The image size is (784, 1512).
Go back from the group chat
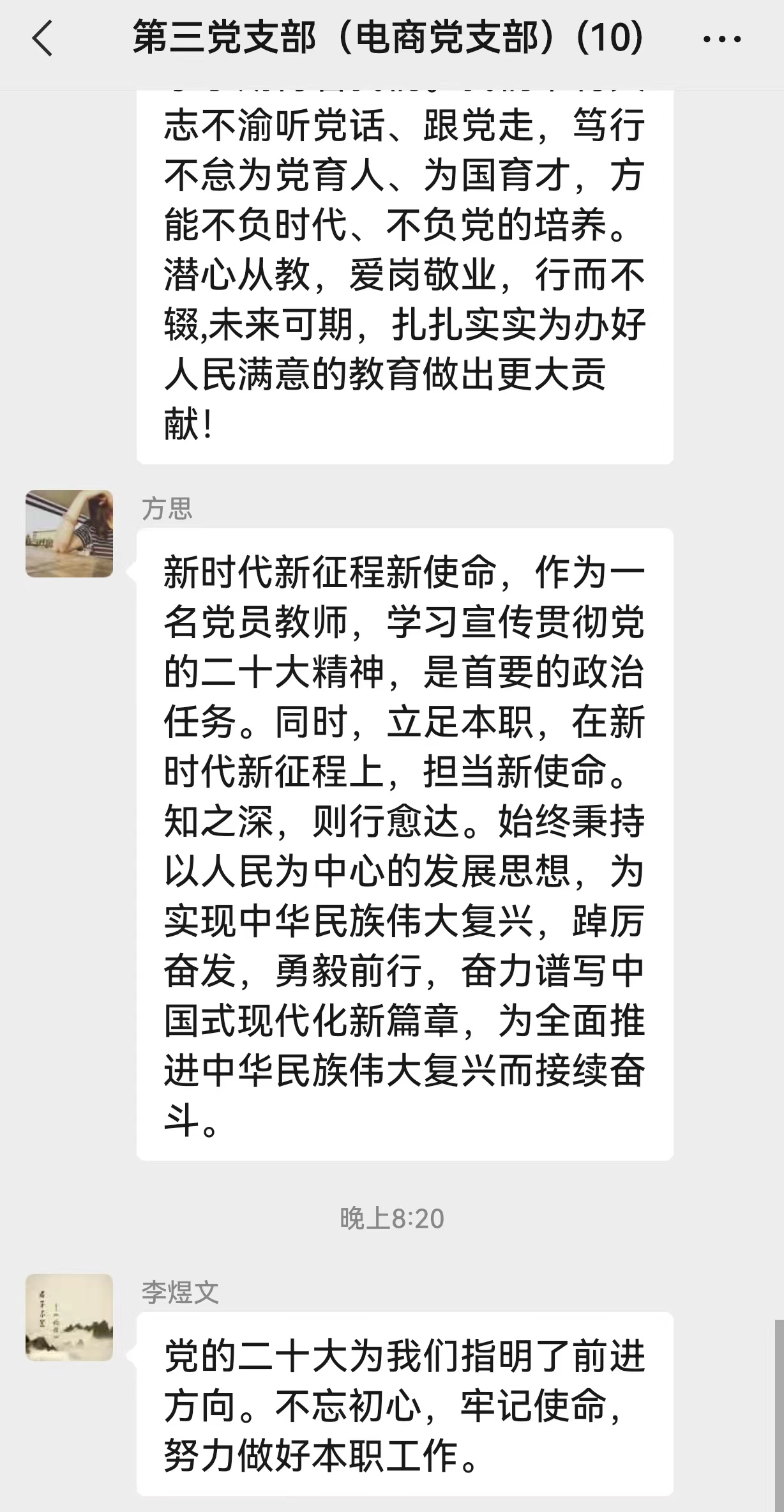pos(42,38)
